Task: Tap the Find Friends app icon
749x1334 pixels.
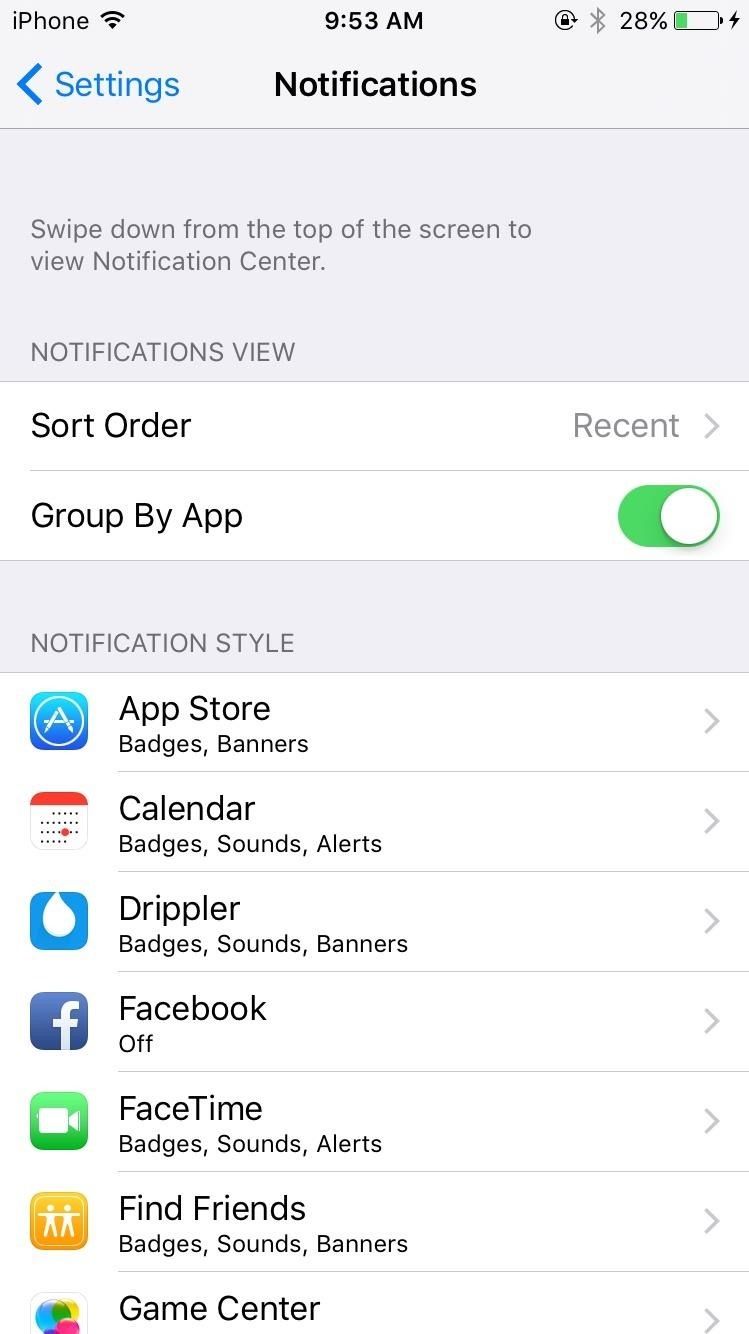Action: click(x=59, y=1221)
